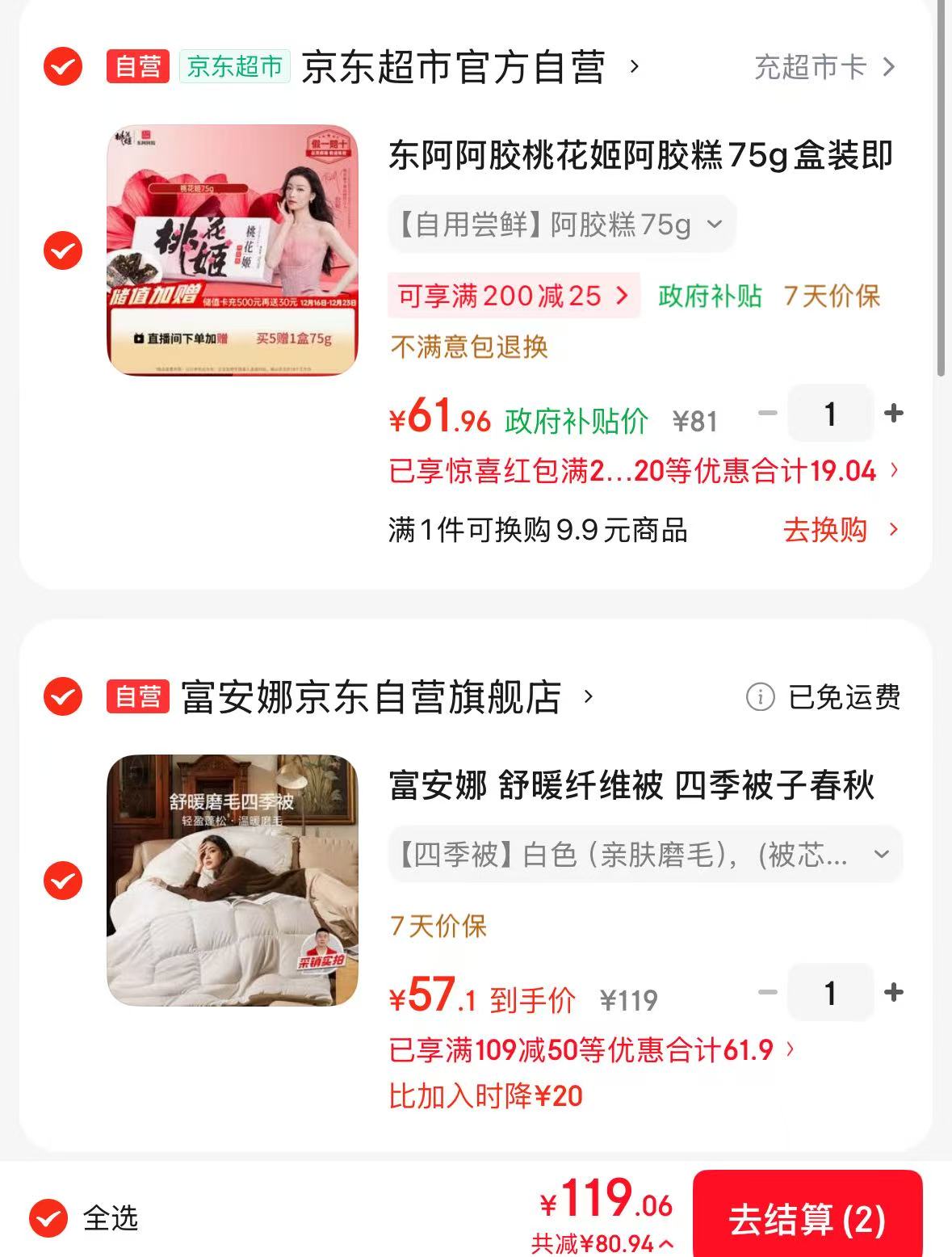The height and width of the screenshot is (1257, 952).
Task: Increase quantity of 东阿阿胶桃花姬阿胶糕
Action: coord(893,414)
